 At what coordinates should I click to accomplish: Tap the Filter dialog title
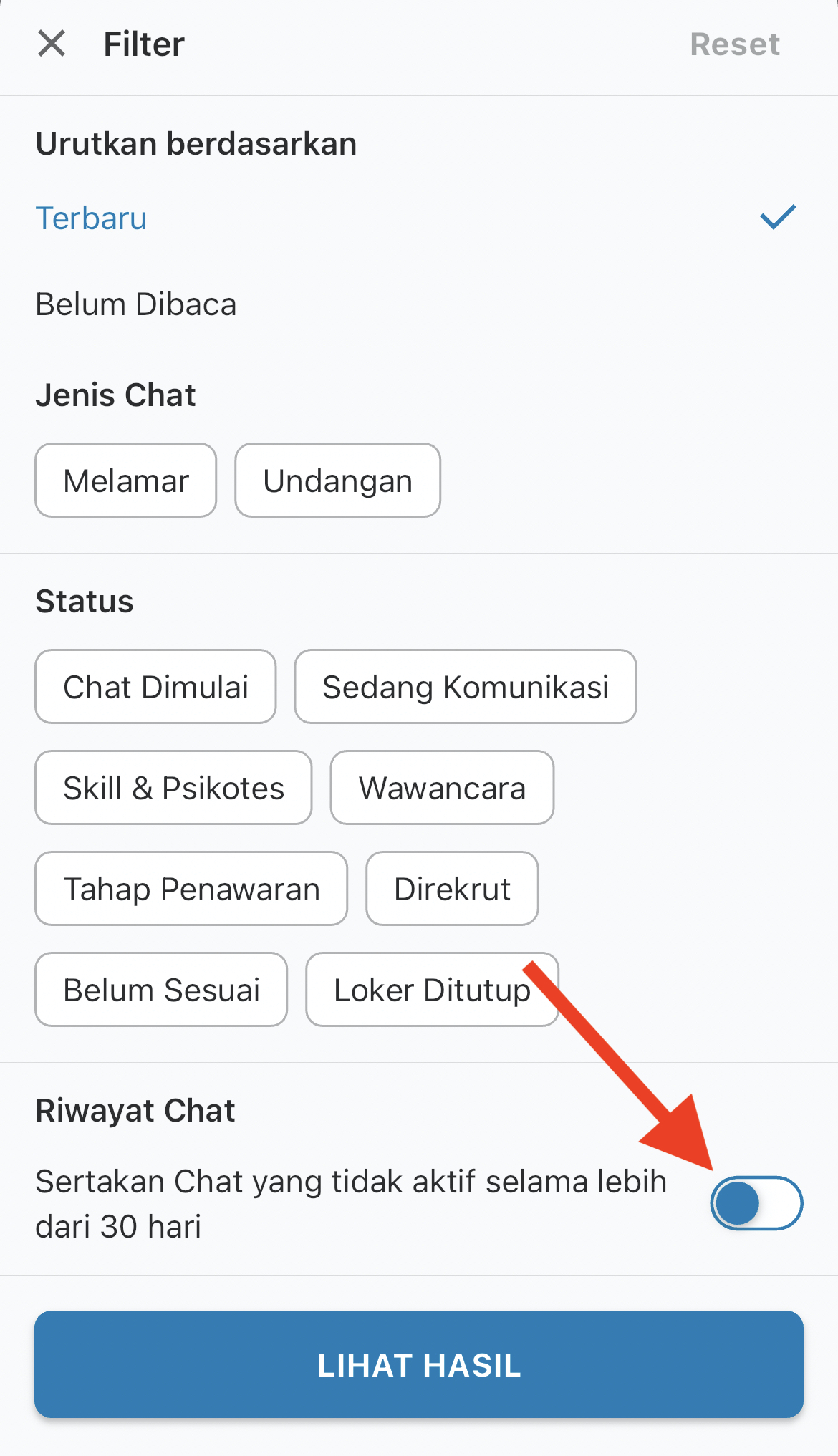point(143,44)
